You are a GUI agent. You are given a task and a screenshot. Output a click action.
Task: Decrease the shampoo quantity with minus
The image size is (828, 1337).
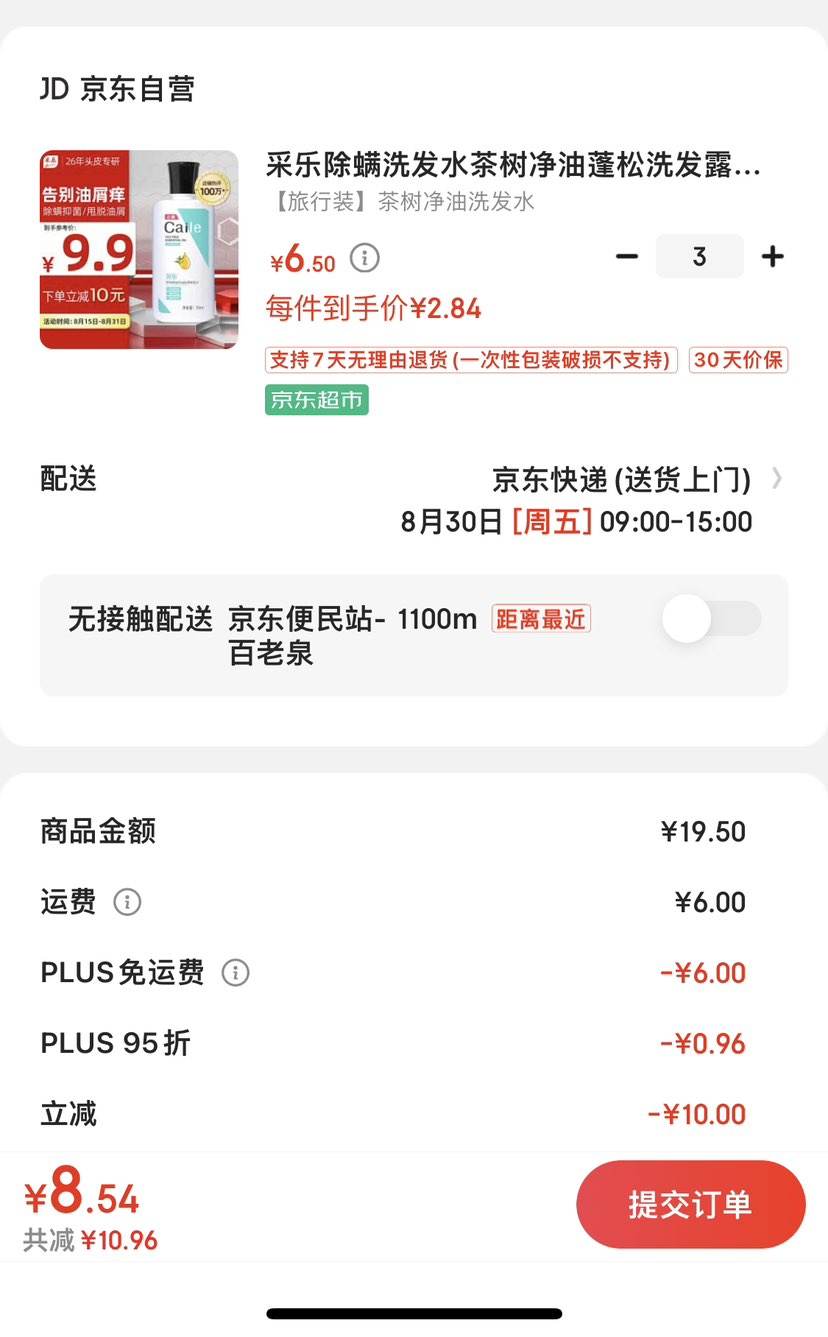click(627, 257)
